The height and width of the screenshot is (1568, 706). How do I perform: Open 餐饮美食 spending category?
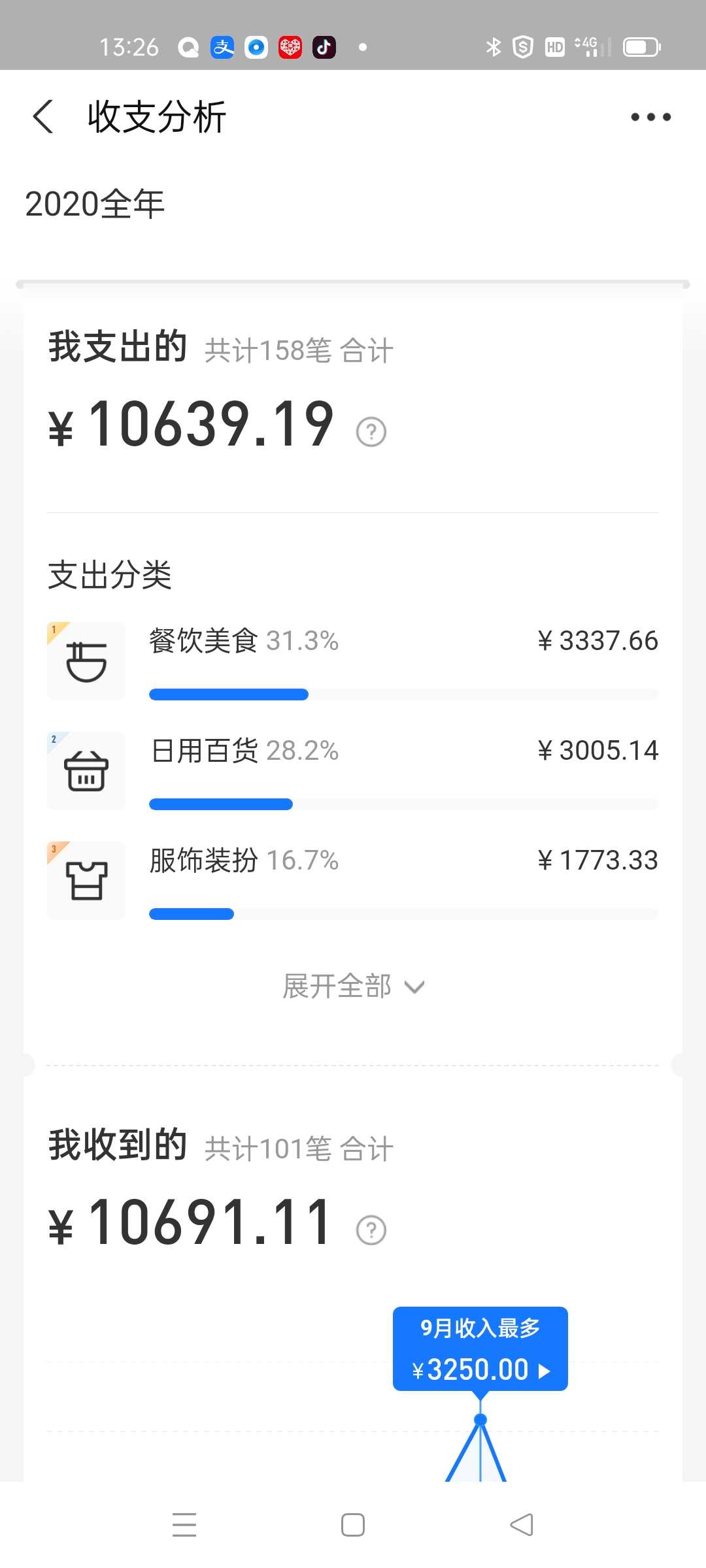coord(353,661)
